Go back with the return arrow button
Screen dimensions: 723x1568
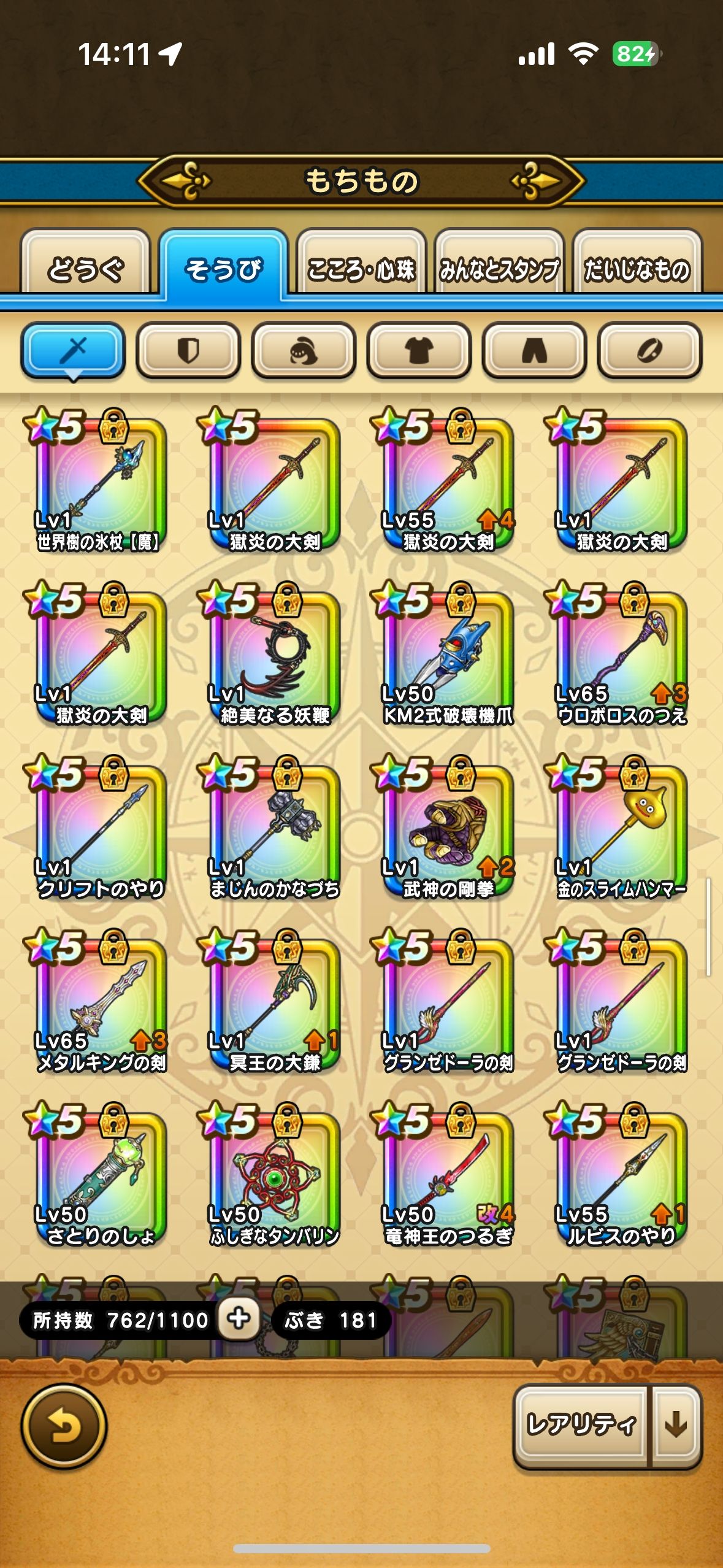pyautogui.click(x=64, y=1426)
